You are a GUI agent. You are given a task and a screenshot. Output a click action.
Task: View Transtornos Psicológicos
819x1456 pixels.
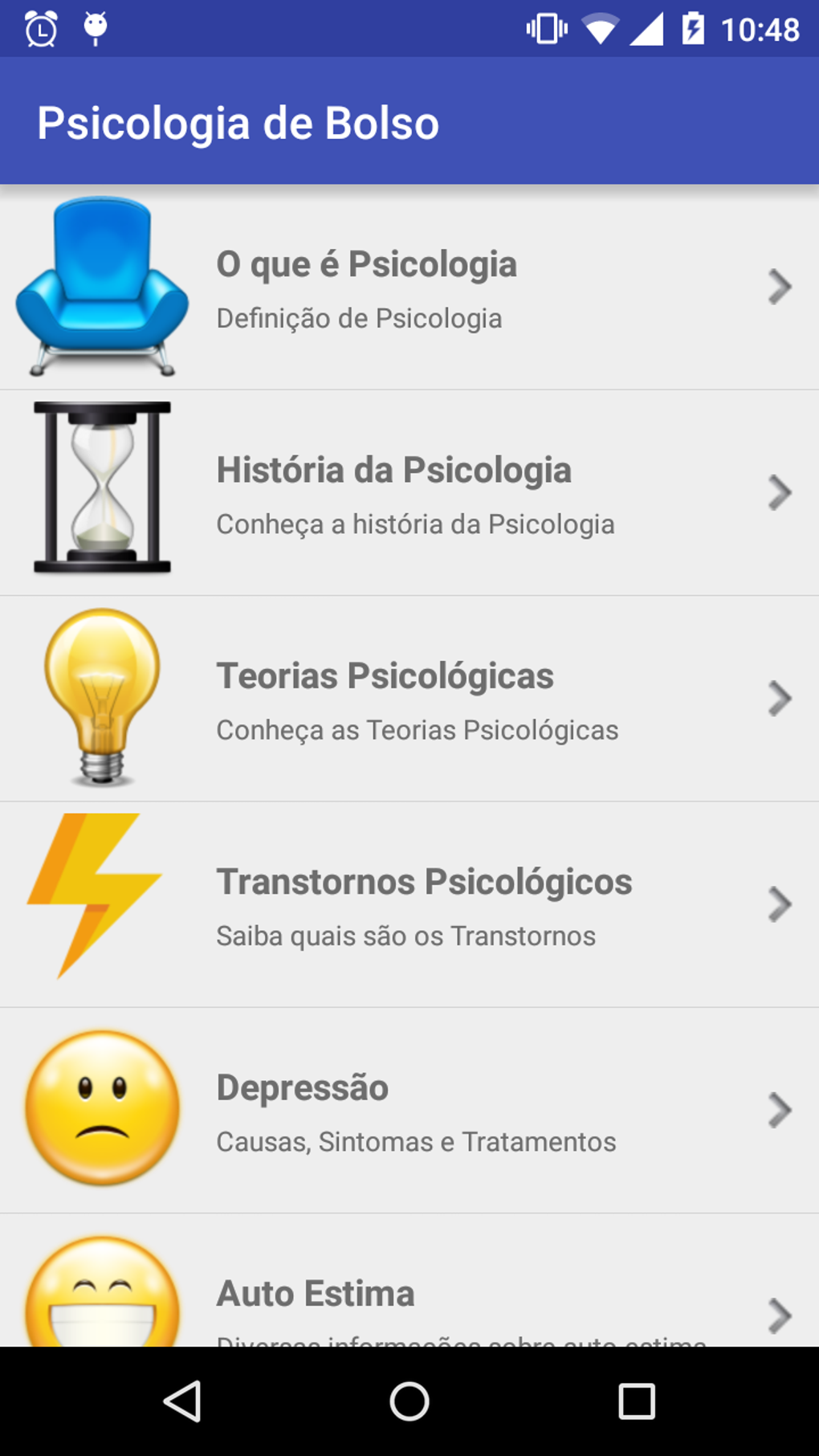409,904
